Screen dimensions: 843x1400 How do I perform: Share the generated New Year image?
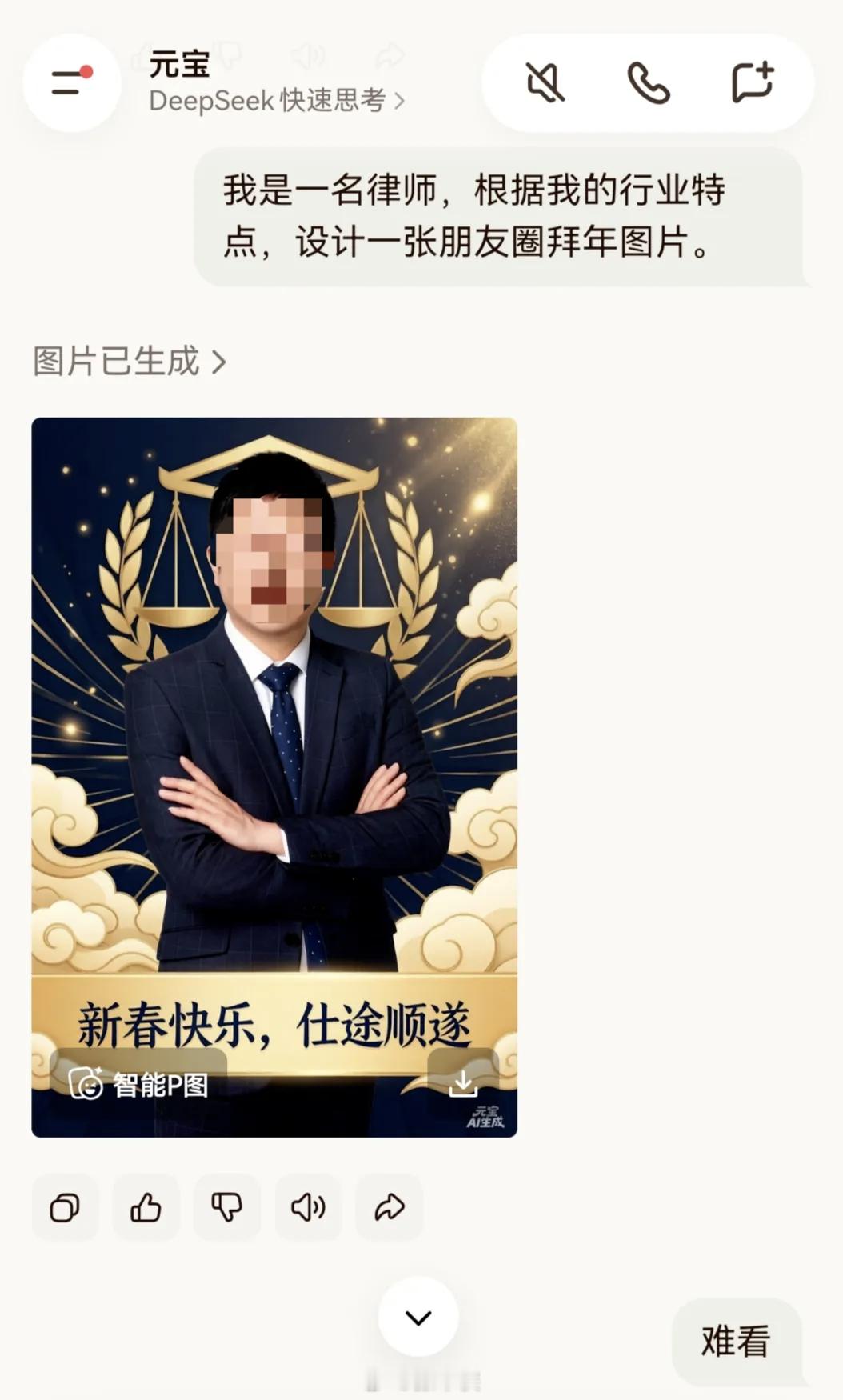pos(388,1208)
